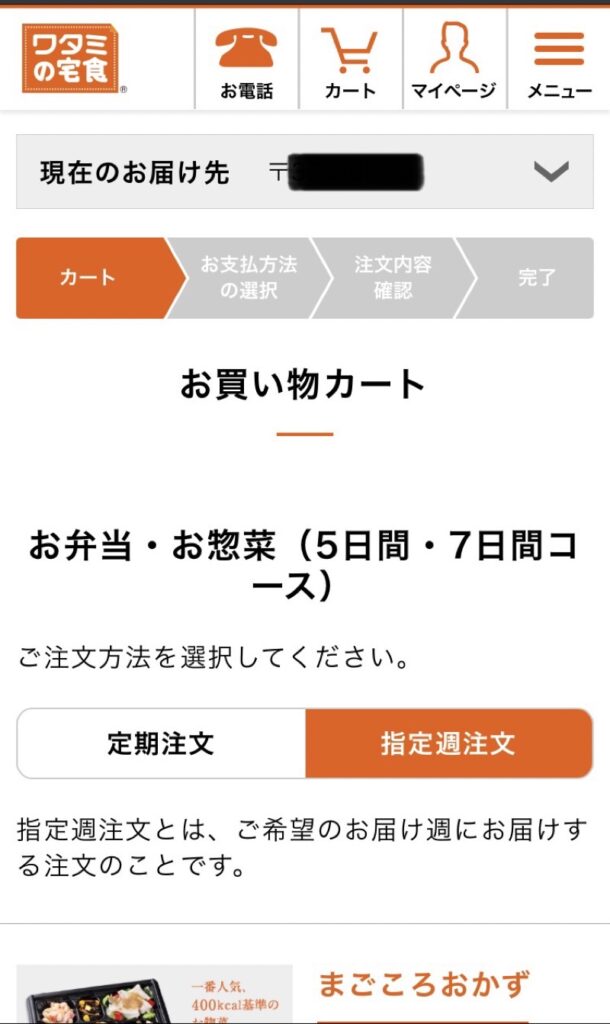Select the 定期注文 option
The image size is (610, 1024).
161,743
